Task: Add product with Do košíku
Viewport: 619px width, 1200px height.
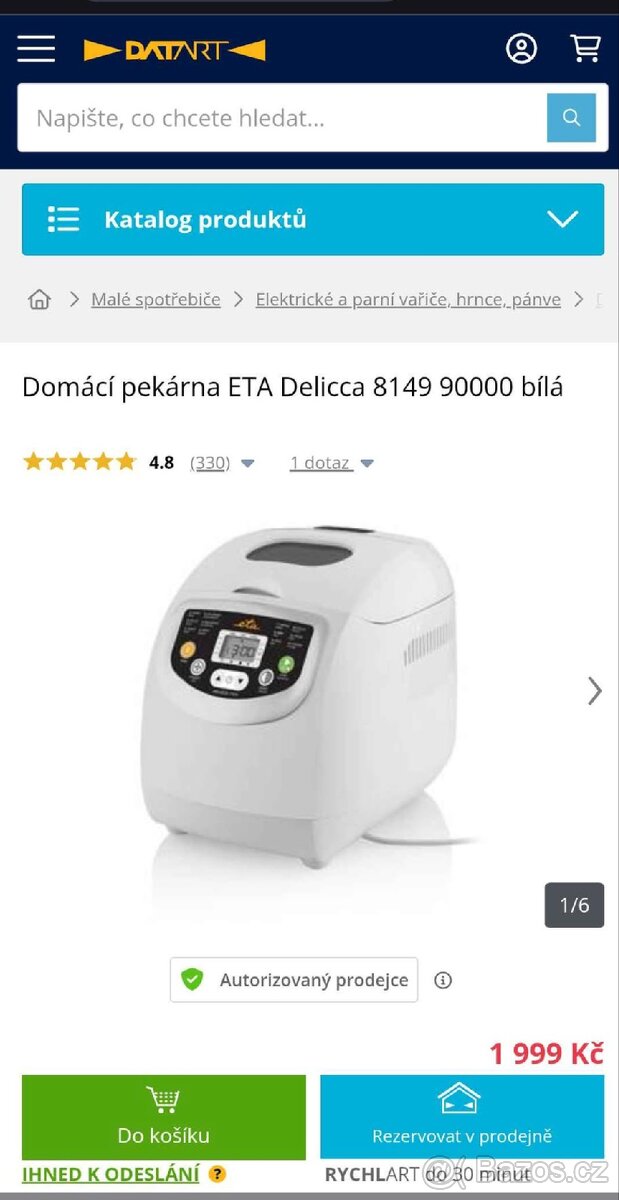Action: 164,1116
